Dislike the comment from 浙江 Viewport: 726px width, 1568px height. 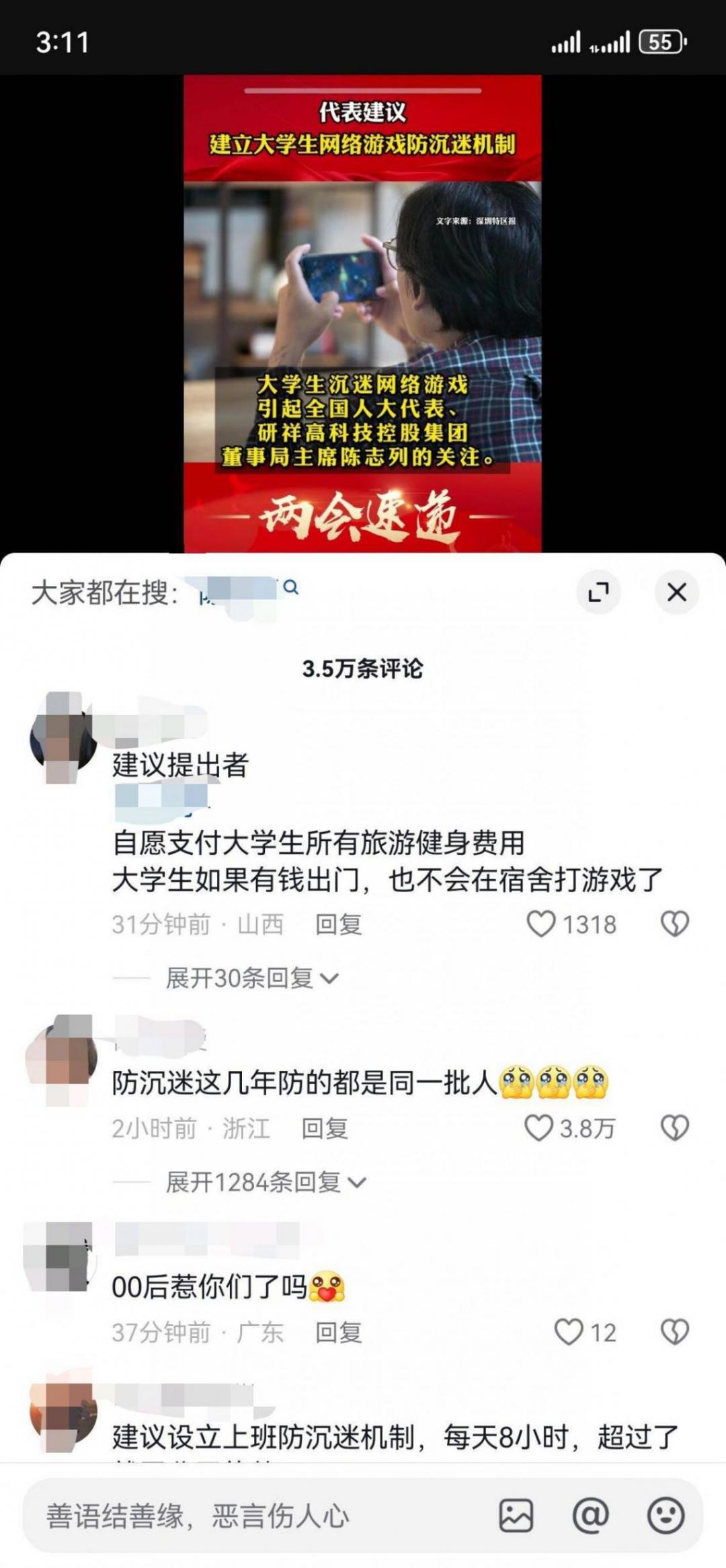point(674,1128)
